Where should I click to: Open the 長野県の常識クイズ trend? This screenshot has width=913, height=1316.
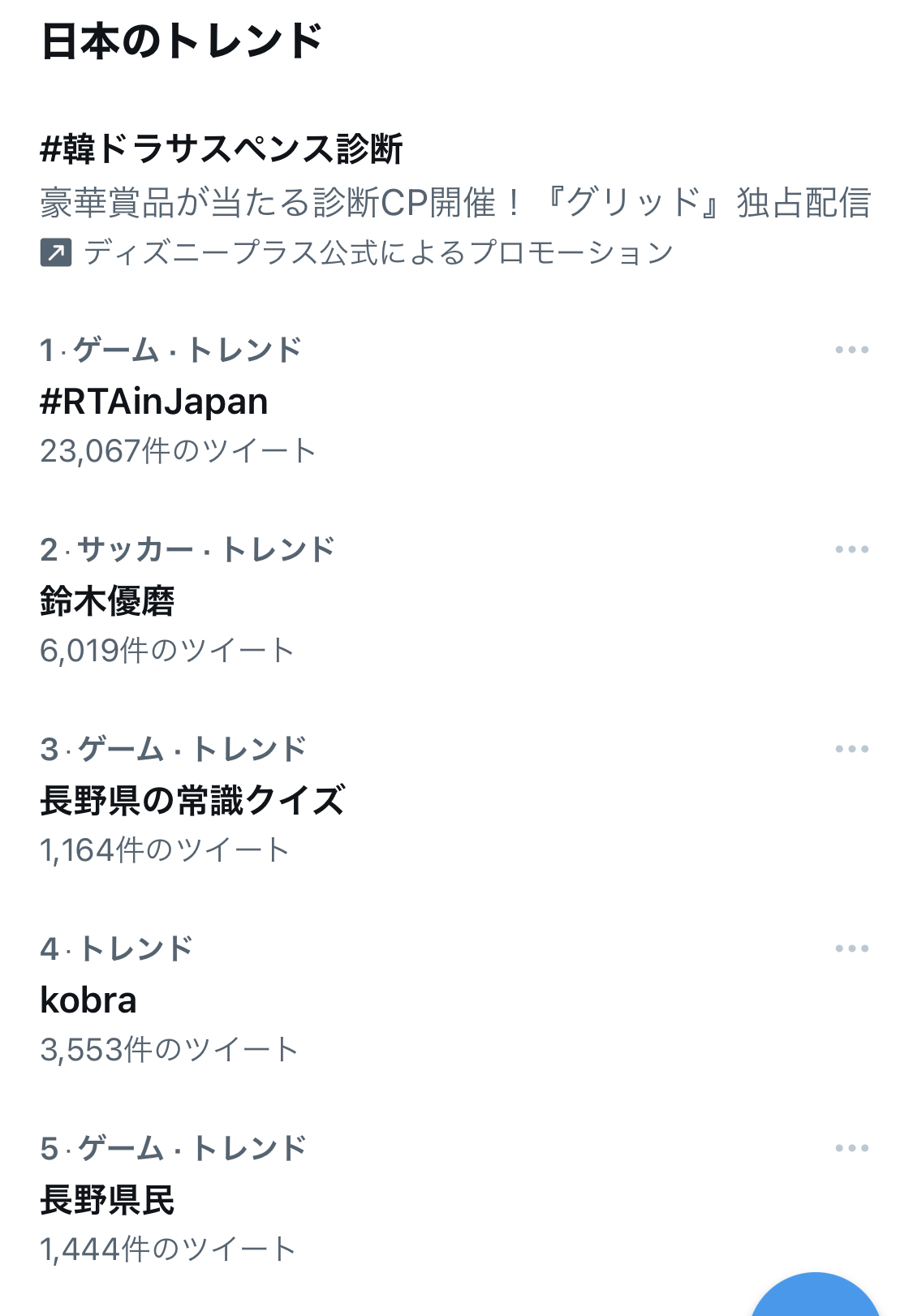click(x=192, y=801)
